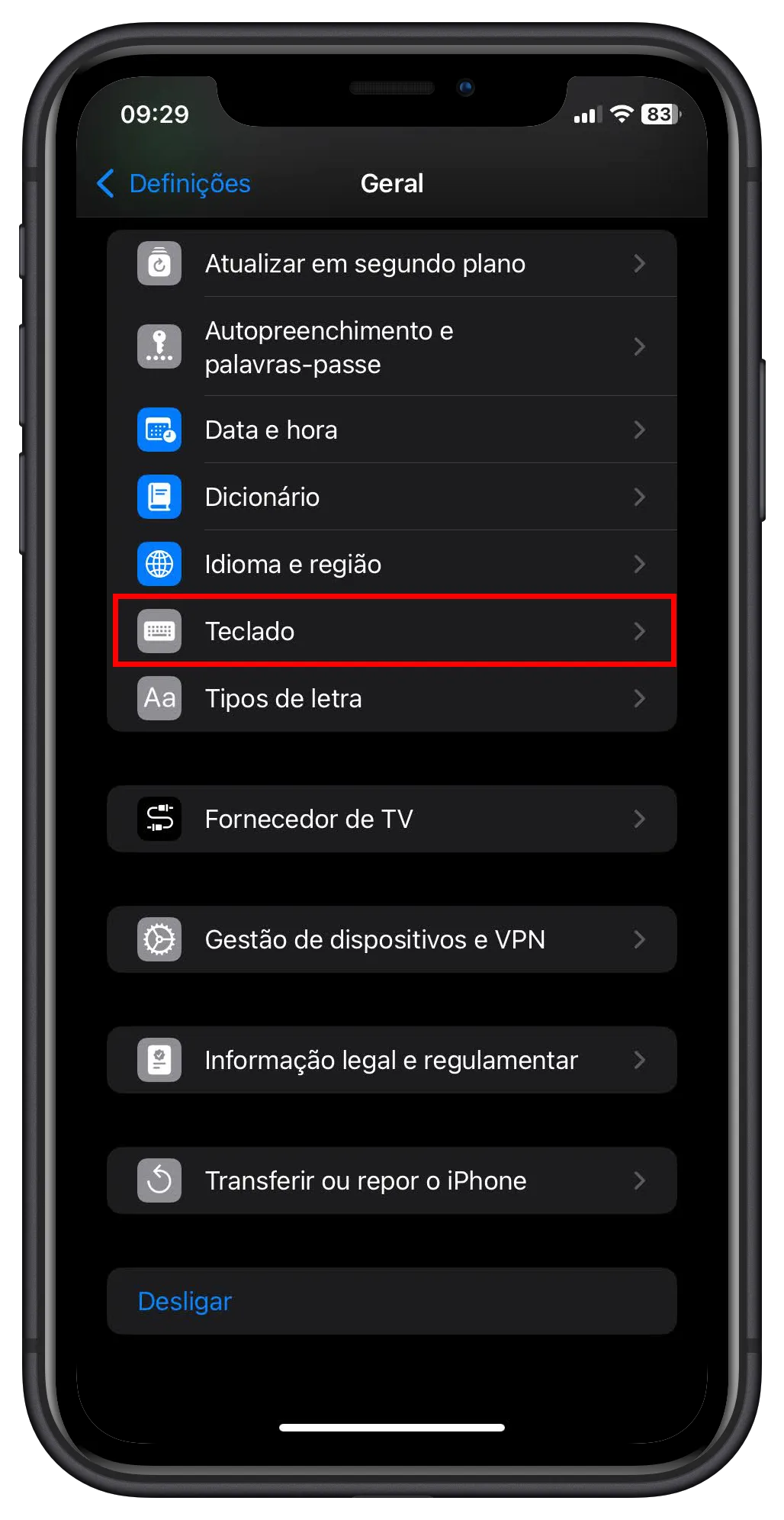The height and width of the screenshot is (1520, 784).
Task: Open Tipos de letra
Action: coord(391,699)
